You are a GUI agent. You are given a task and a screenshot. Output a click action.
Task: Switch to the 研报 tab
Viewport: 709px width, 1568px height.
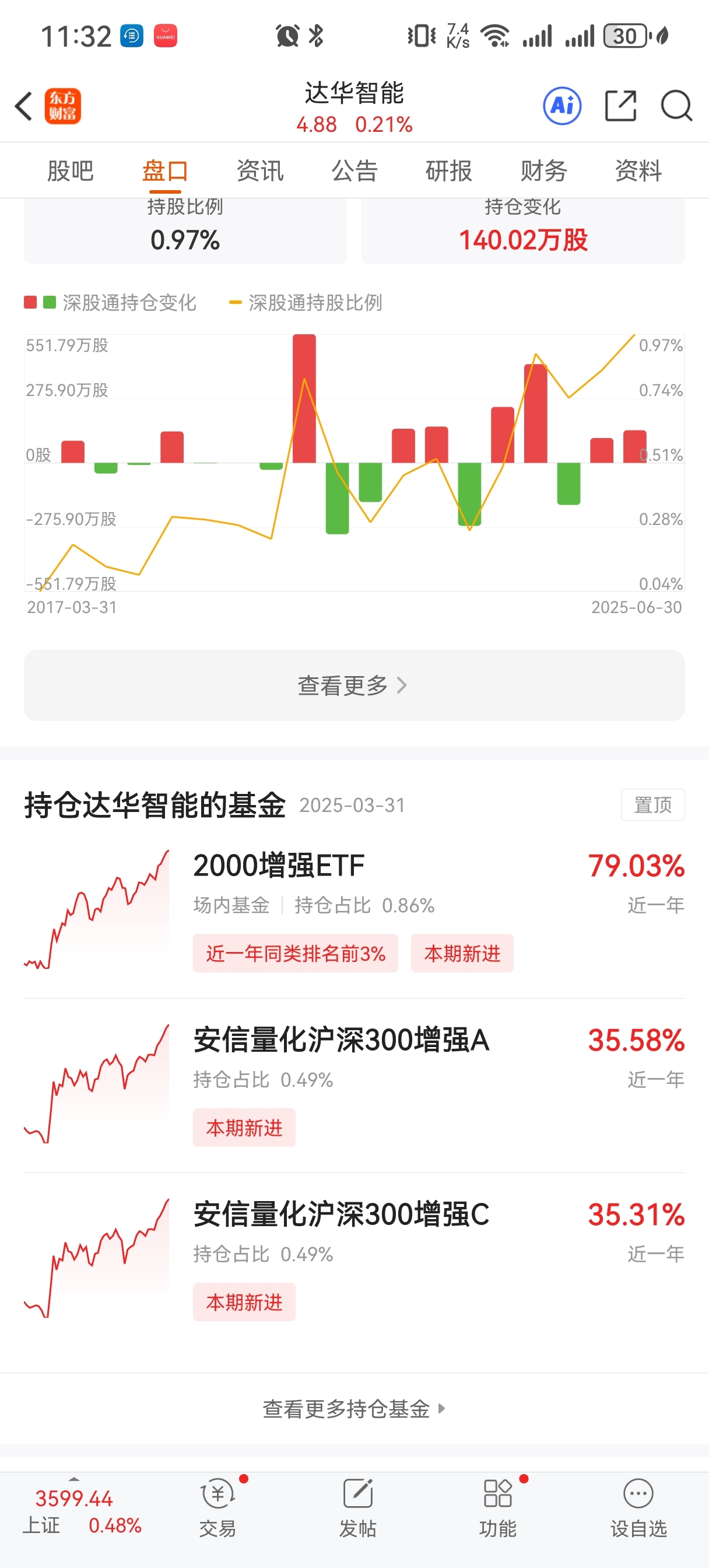click(448, 171)
